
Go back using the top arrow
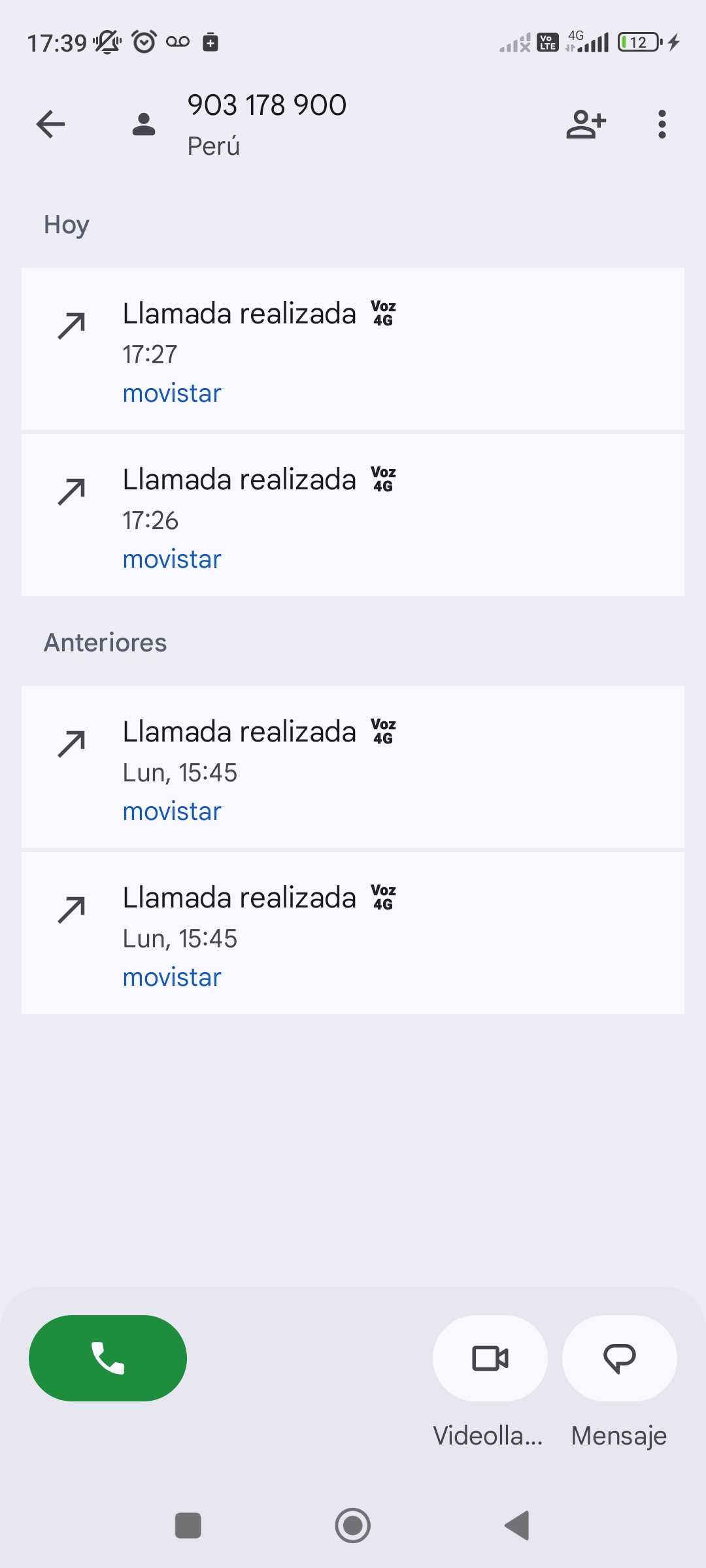click(x=50, y=124)
